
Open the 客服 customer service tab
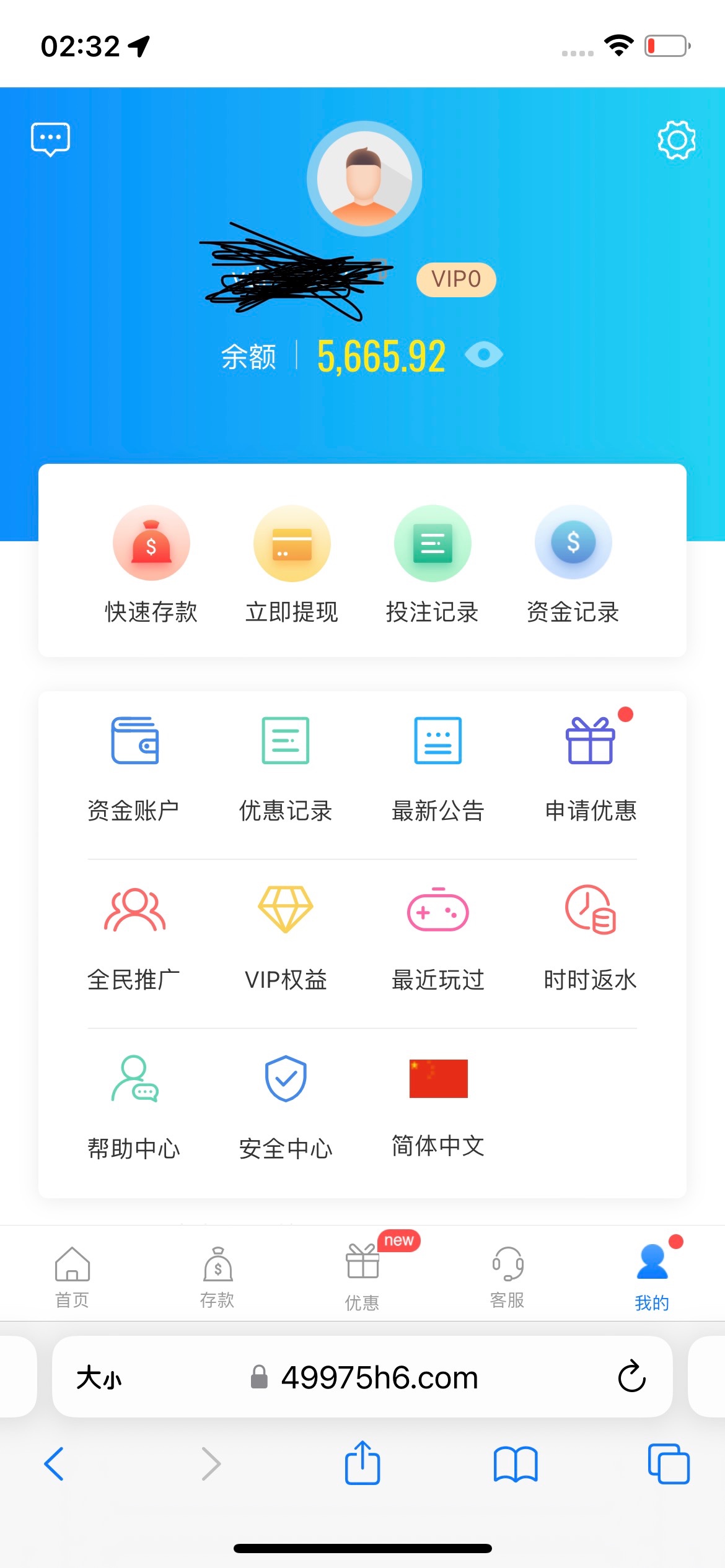point(507,1277)
